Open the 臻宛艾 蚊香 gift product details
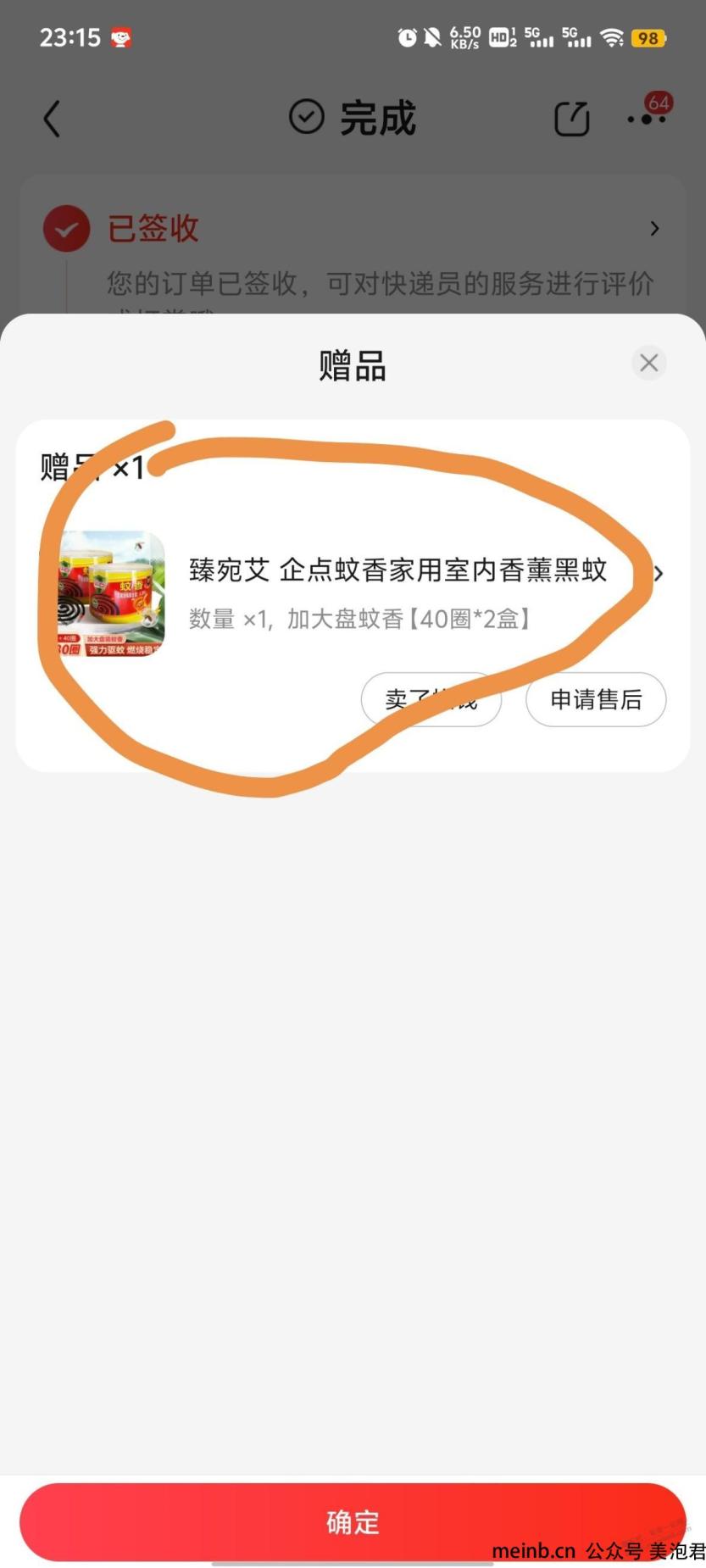The image size is (706, 1568). (398, 570)
